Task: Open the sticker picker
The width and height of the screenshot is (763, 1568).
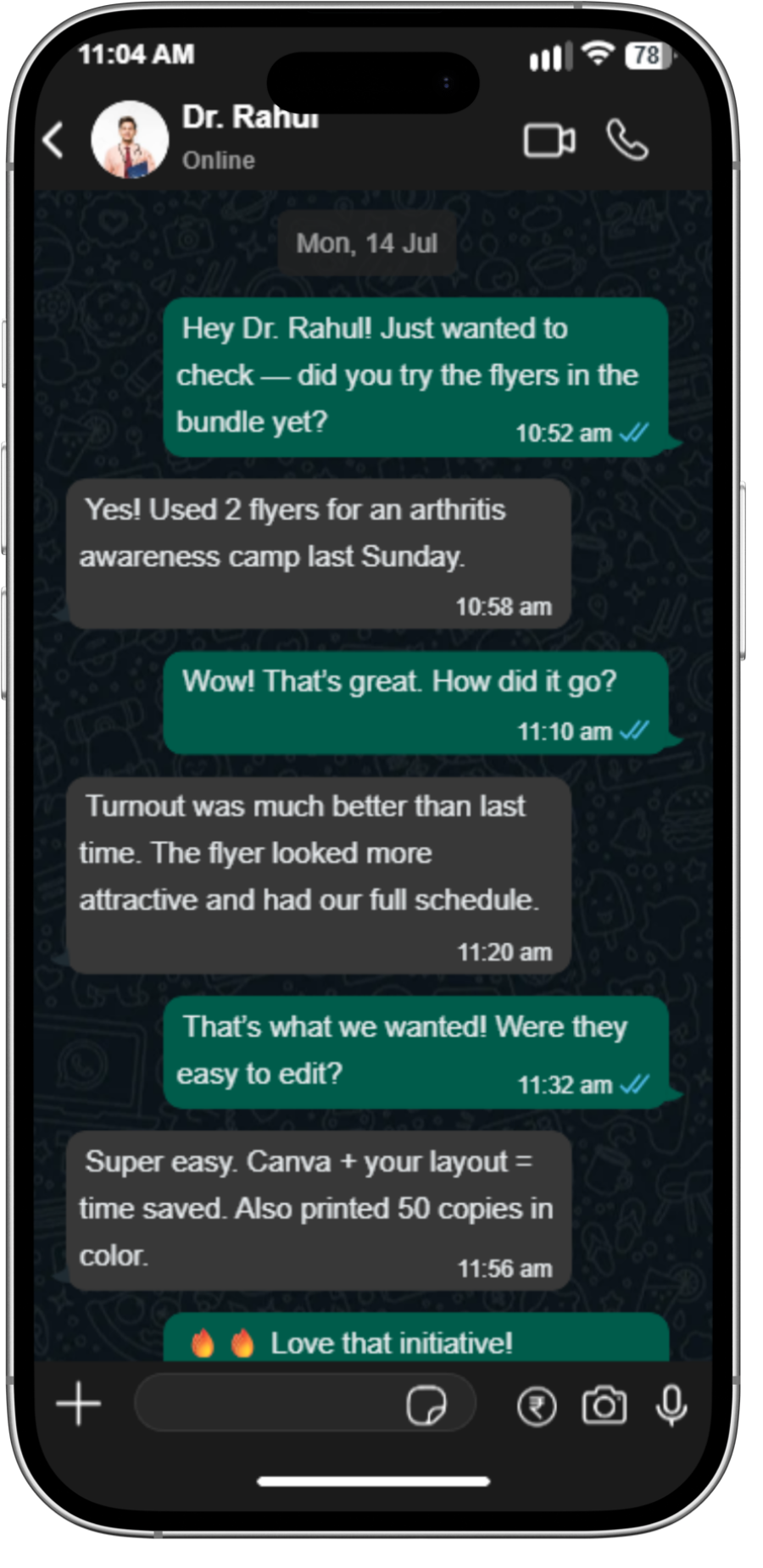Action: (x=426, y=1405)
